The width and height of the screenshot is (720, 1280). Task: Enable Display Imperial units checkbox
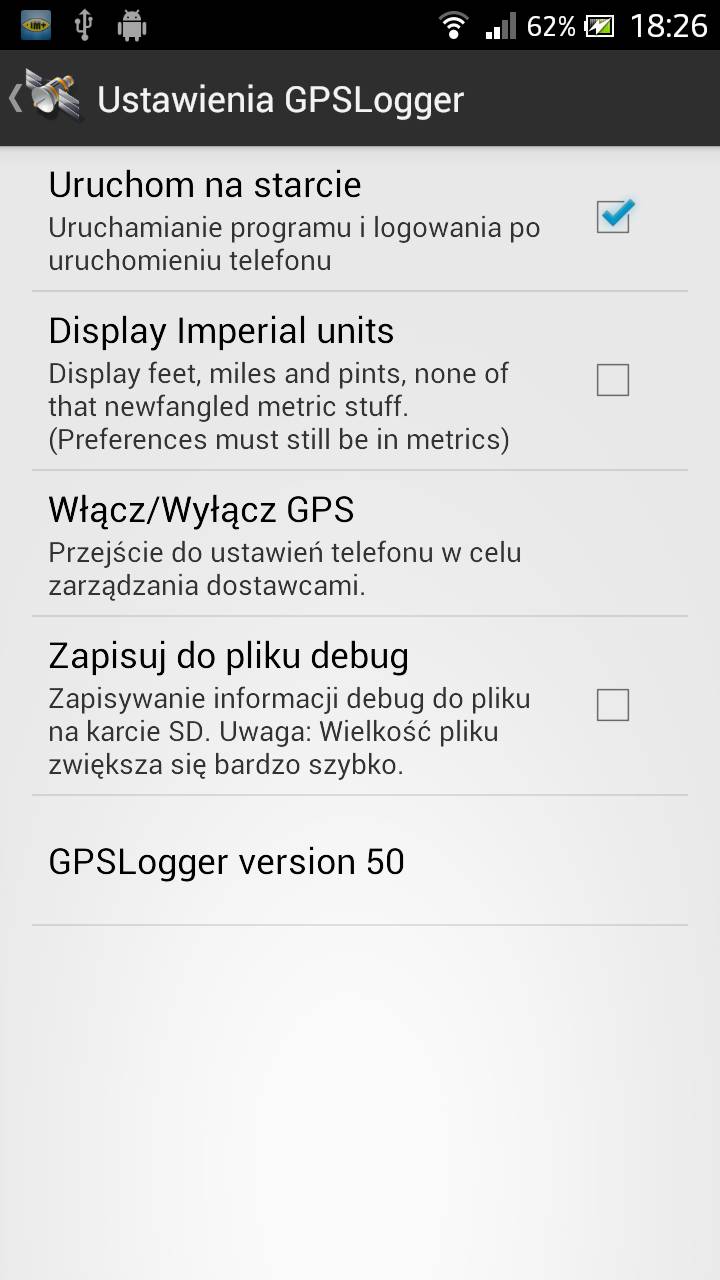[613, 380]
